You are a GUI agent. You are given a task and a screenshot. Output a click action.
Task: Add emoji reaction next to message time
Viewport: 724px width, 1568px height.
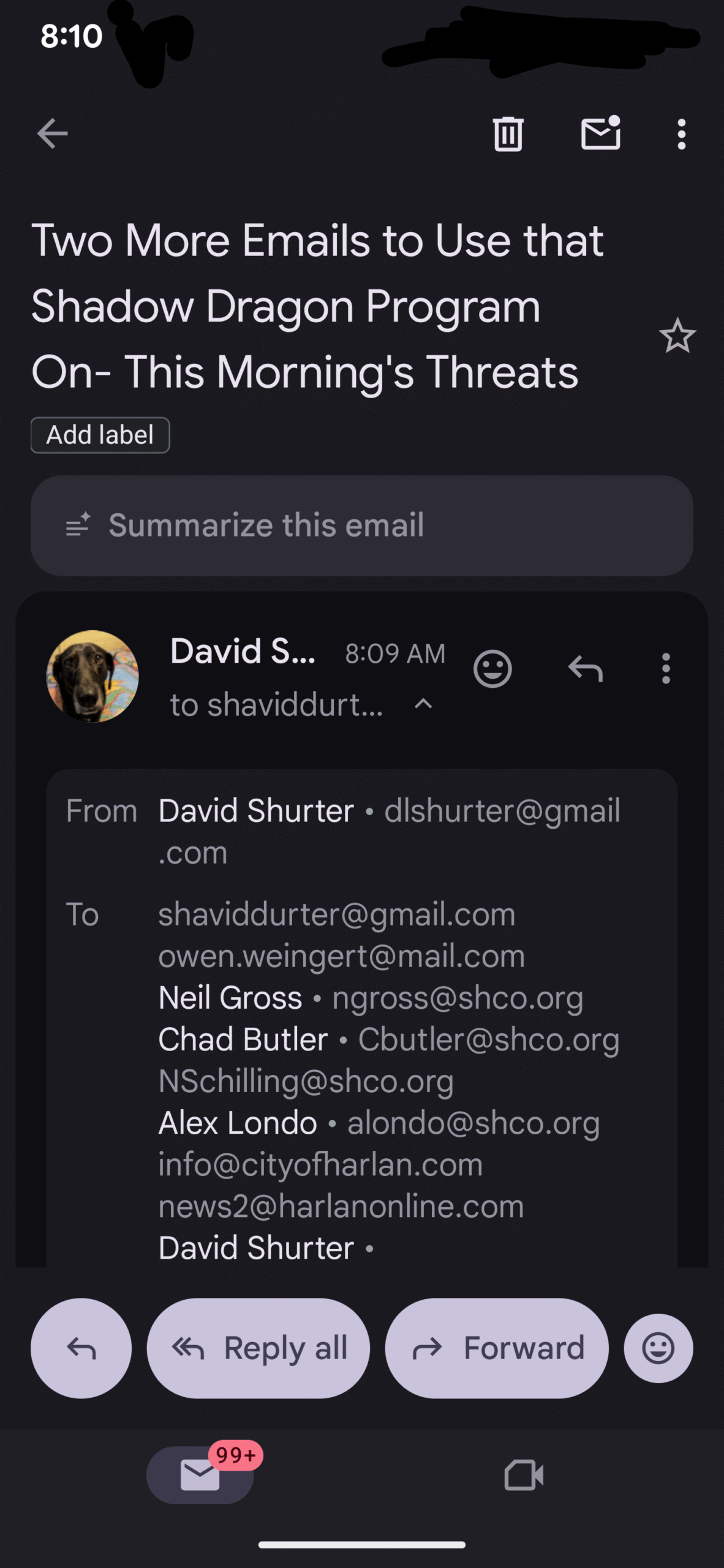[x=492, y=668]
